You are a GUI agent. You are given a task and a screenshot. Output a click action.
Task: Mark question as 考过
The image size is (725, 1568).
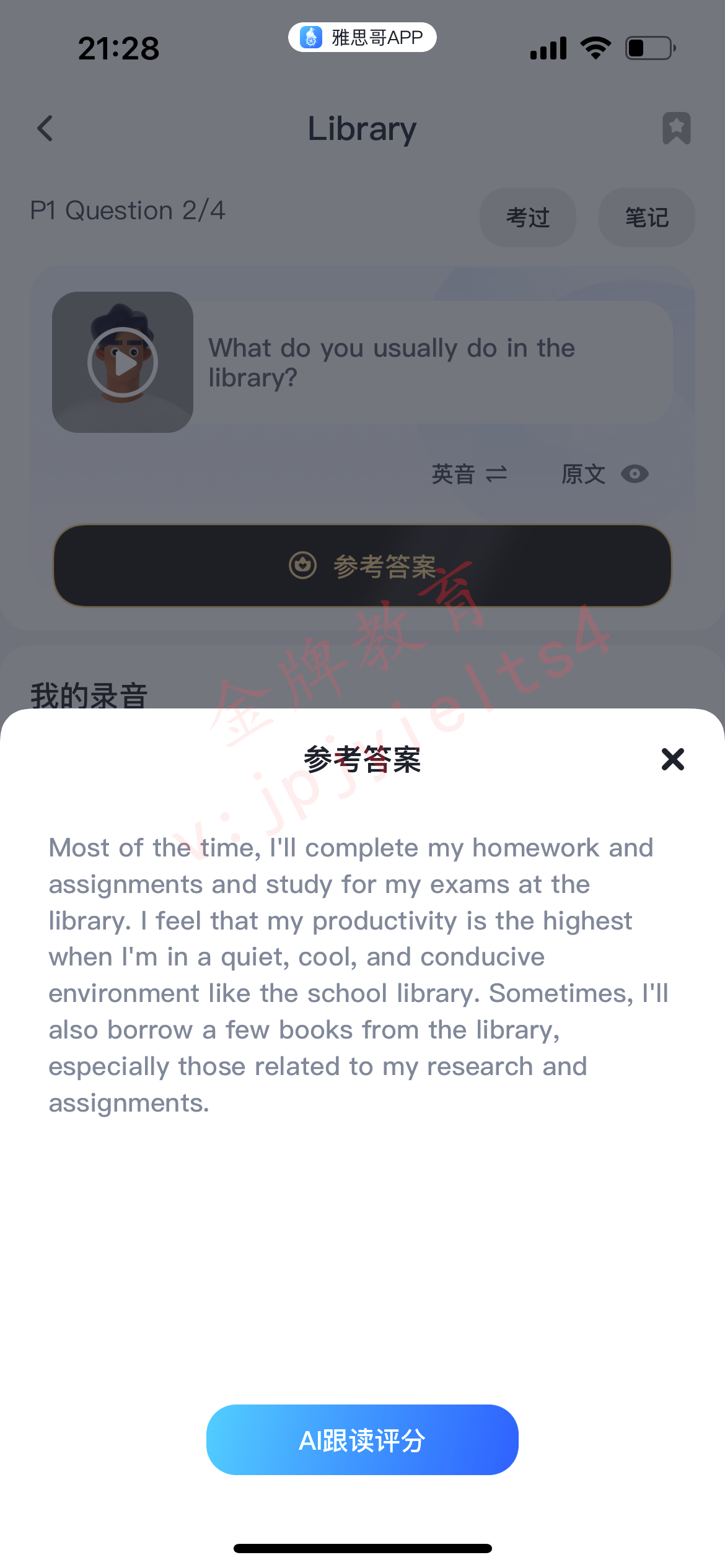click(x=528, y=217)
